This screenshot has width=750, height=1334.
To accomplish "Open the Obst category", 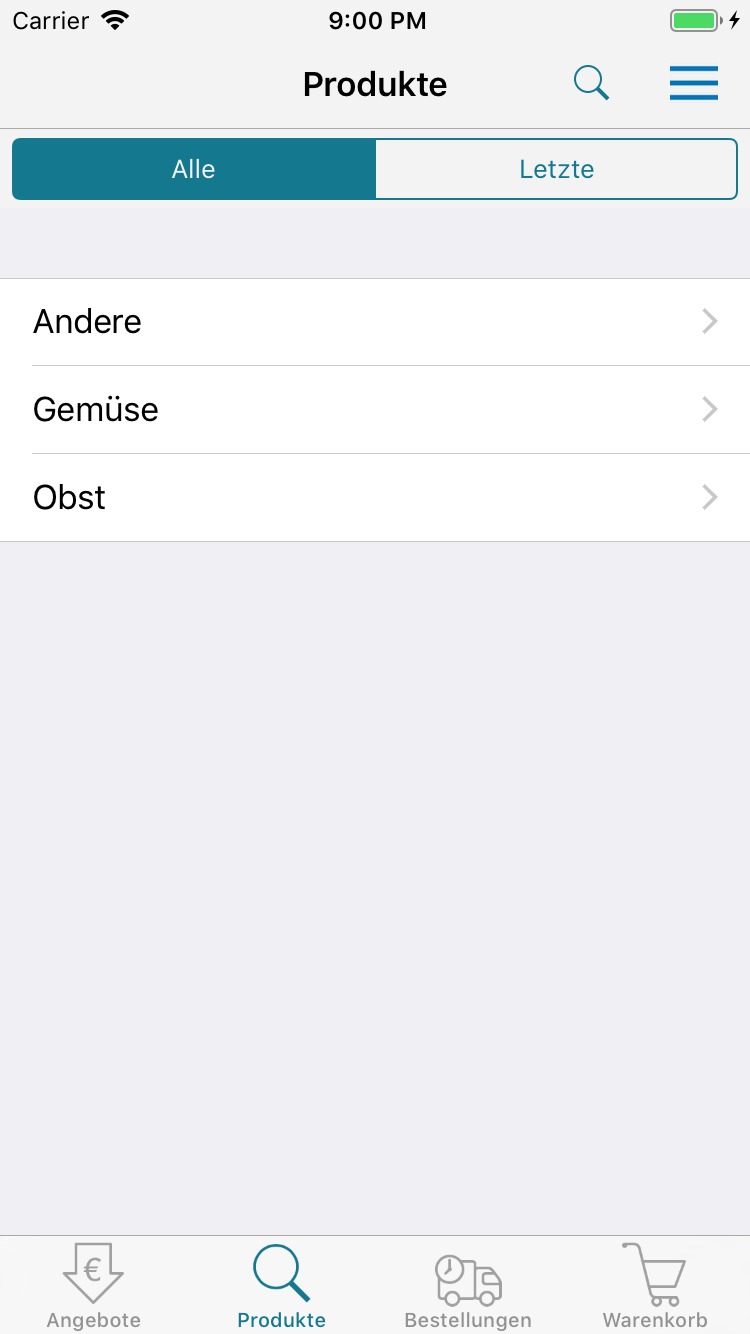I will point(375,498).
